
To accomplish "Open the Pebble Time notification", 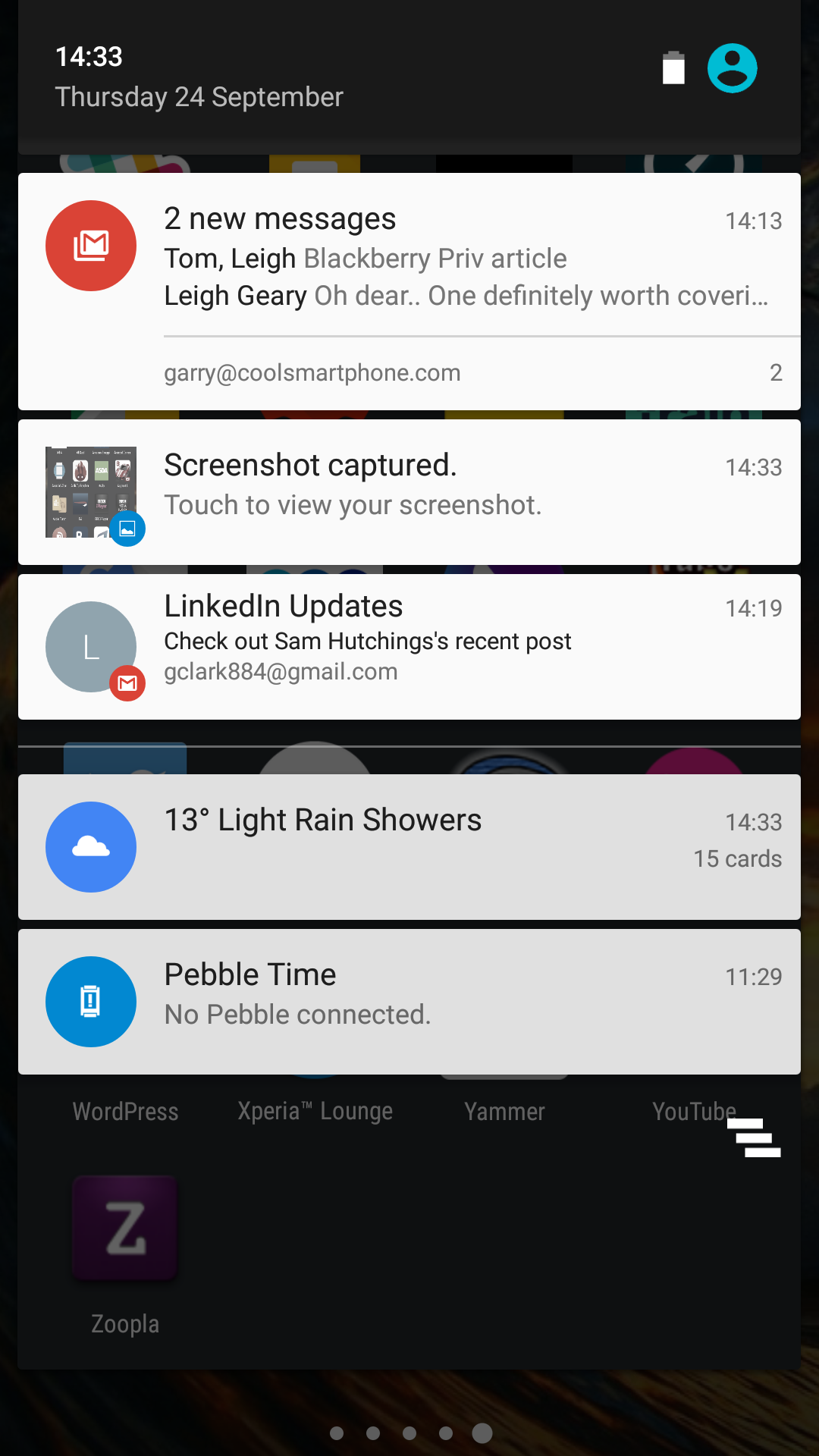I will [x=409, y=1001].
